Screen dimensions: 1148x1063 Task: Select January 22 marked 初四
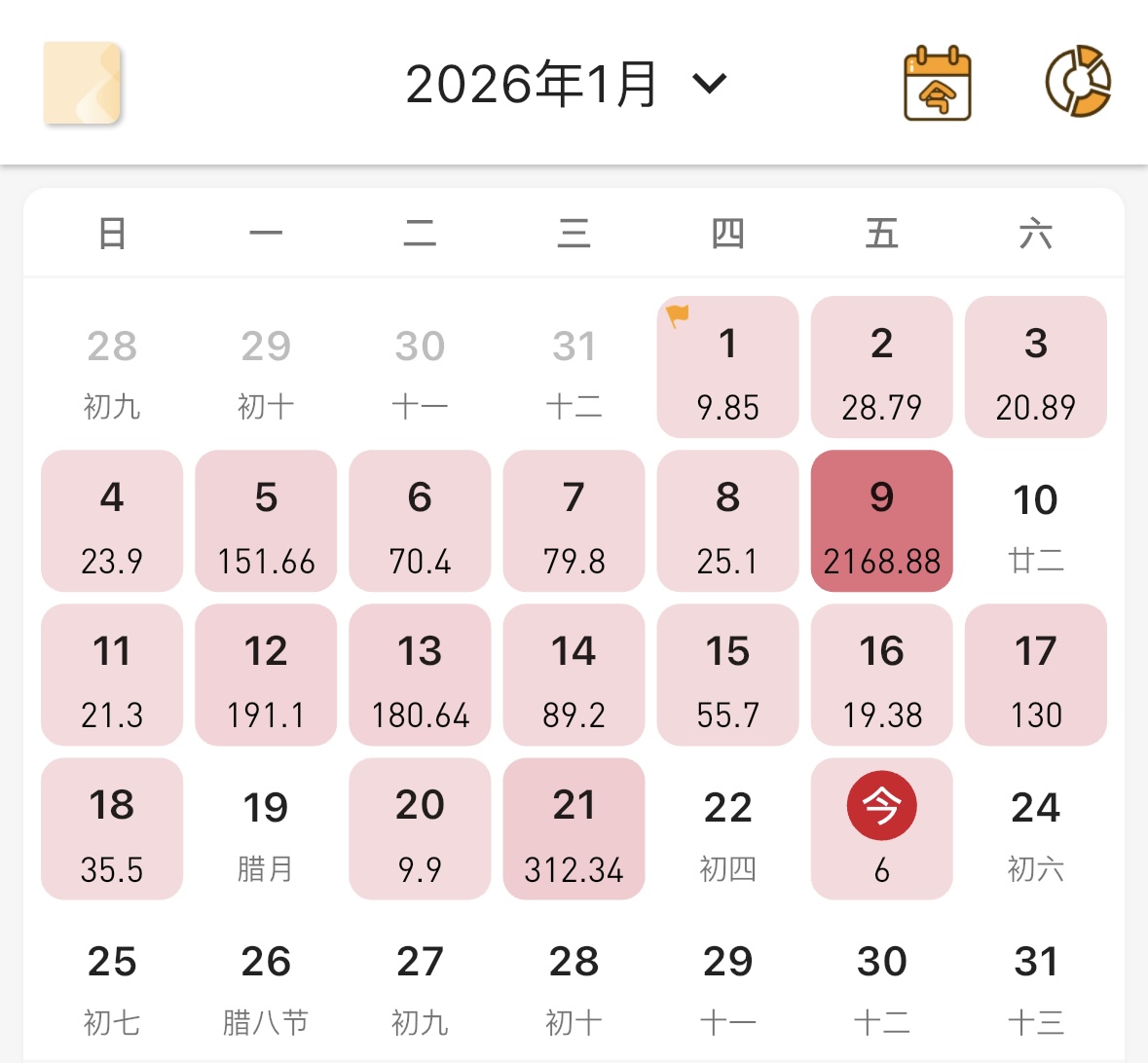727,829
